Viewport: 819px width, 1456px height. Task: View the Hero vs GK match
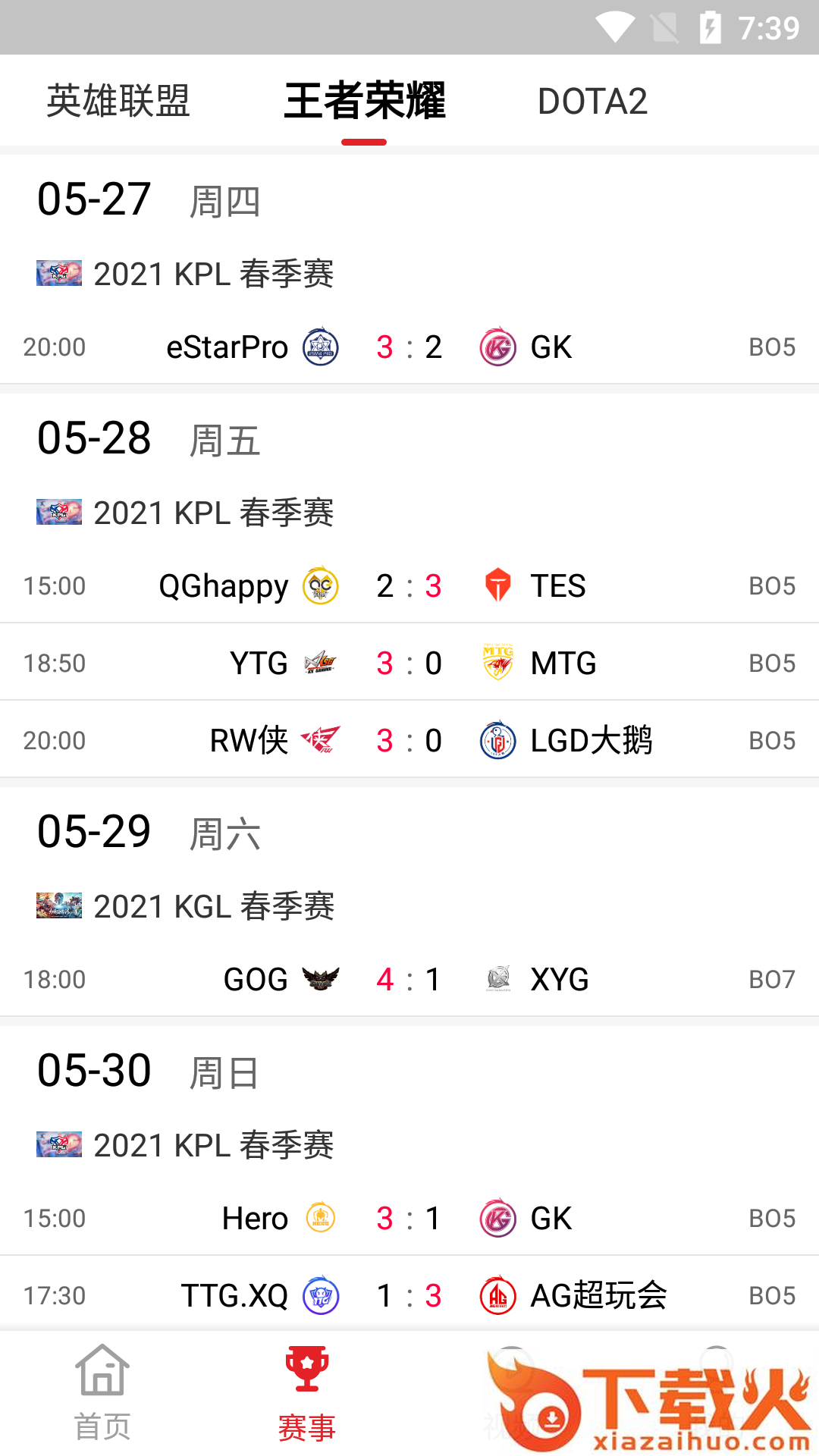[x=409, y=1219]
